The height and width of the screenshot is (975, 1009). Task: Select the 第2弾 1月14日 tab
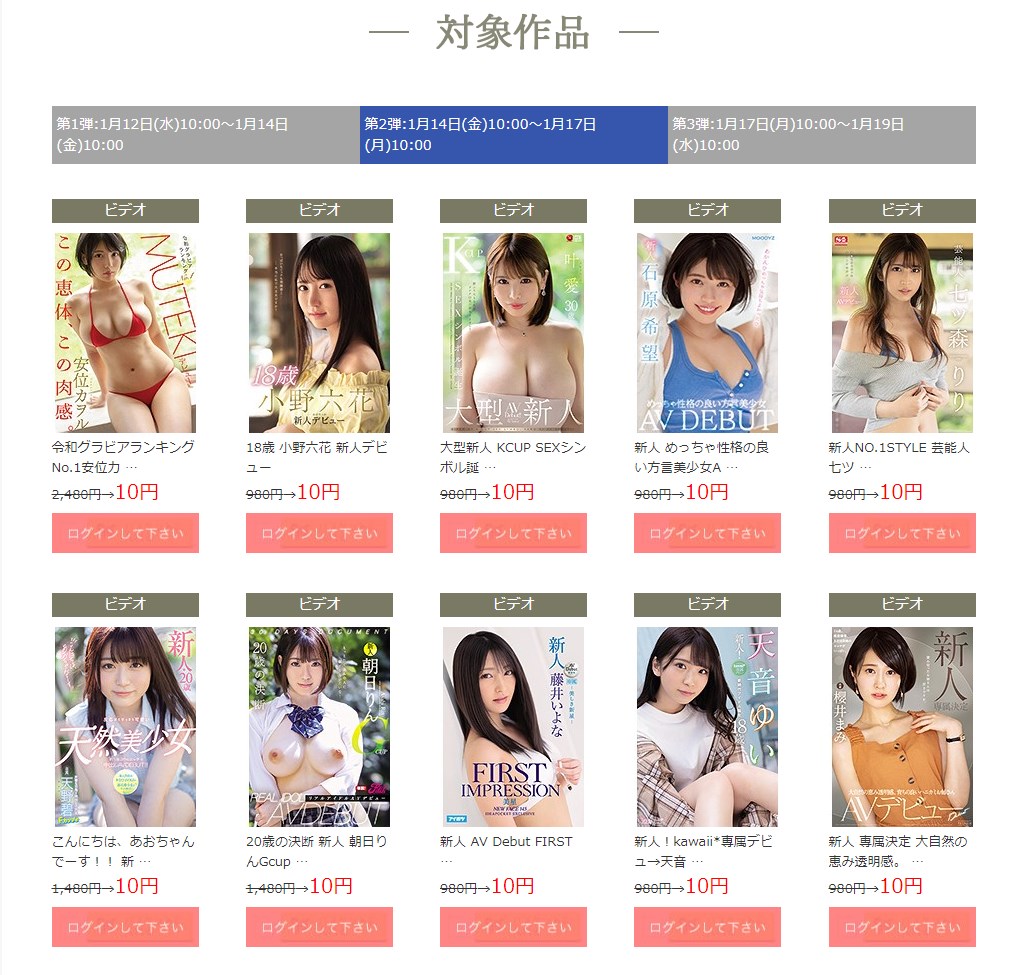(x=513, y=135)
